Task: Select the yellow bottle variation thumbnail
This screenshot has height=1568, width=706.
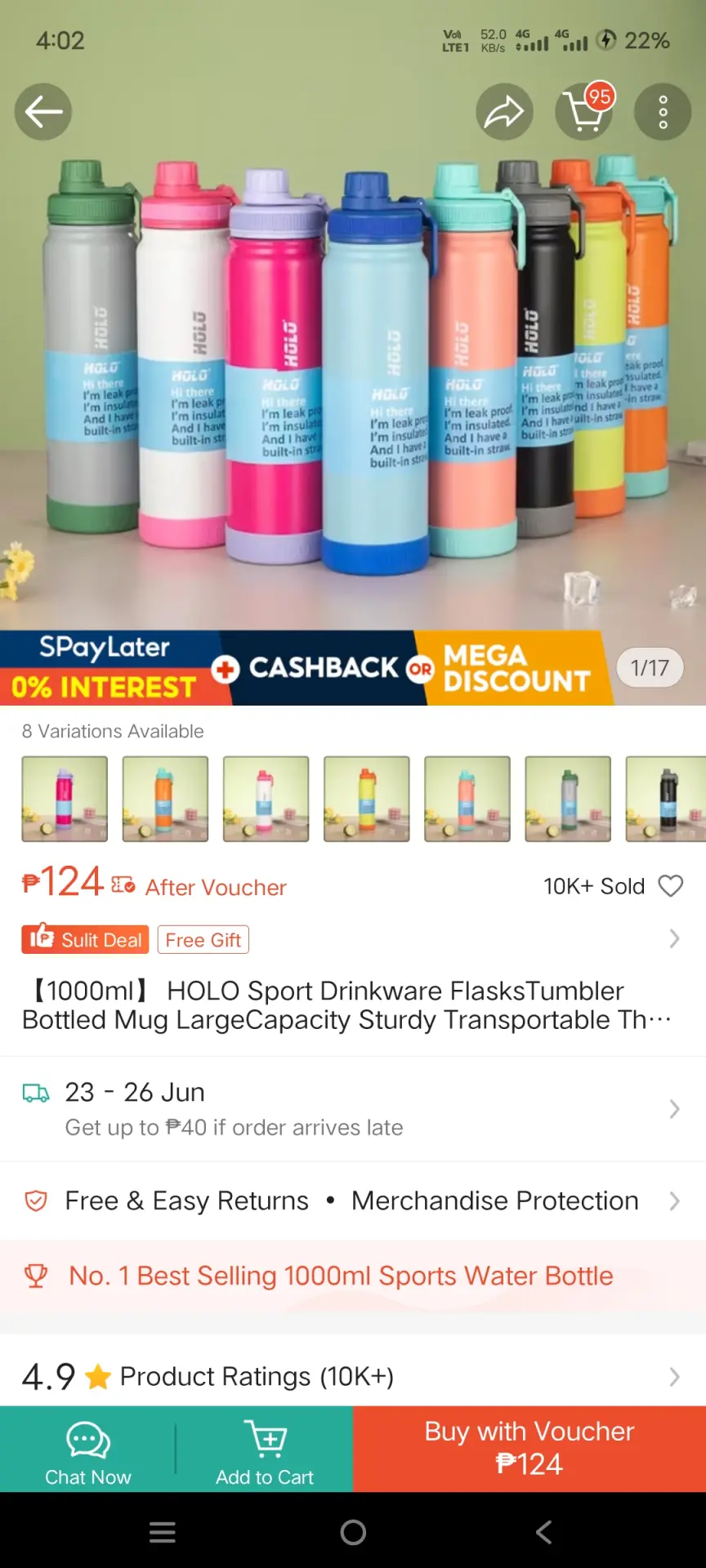Action: [367, 799]
